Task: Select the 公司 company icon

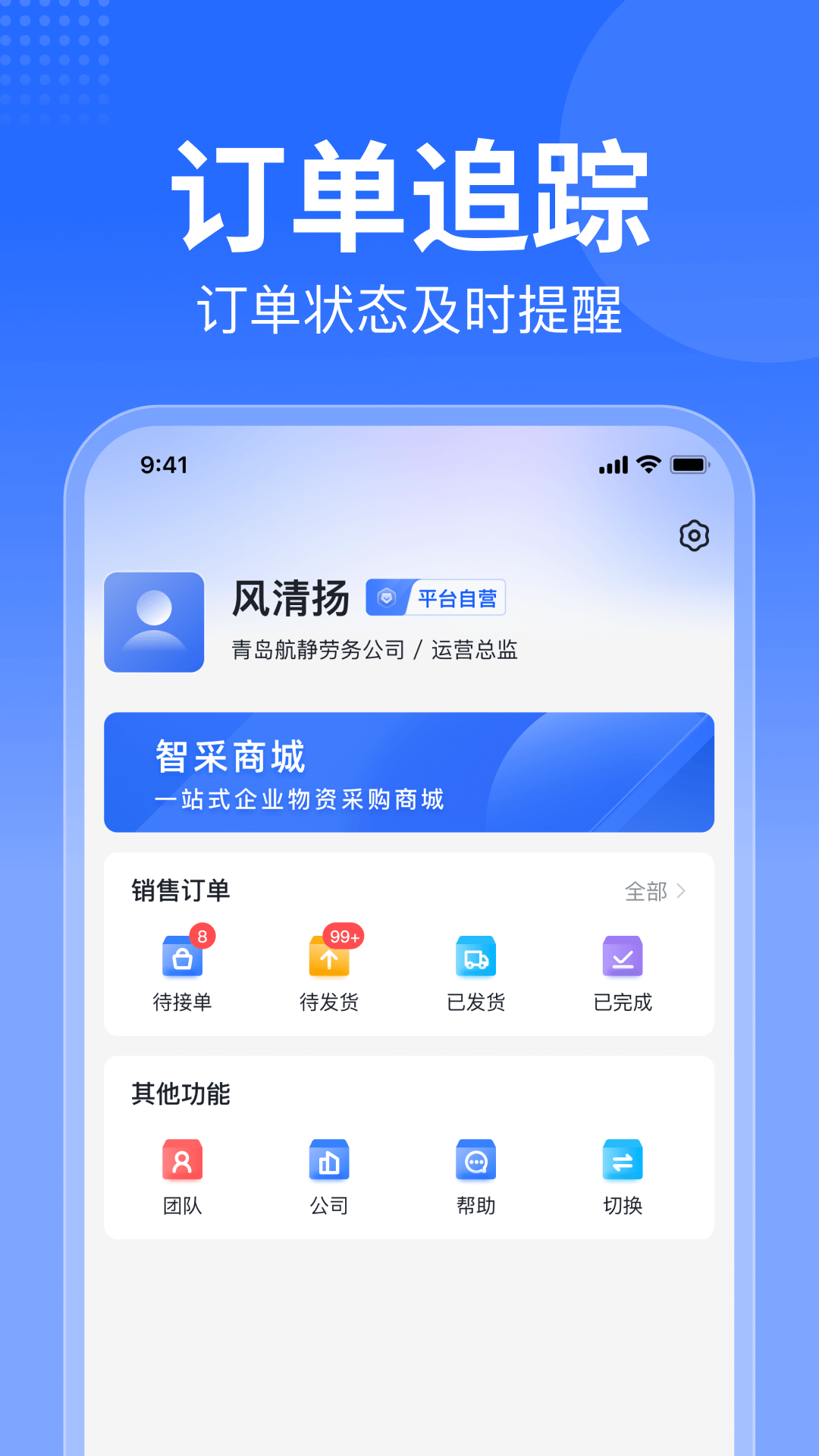Action: (x=328, y=1160)
